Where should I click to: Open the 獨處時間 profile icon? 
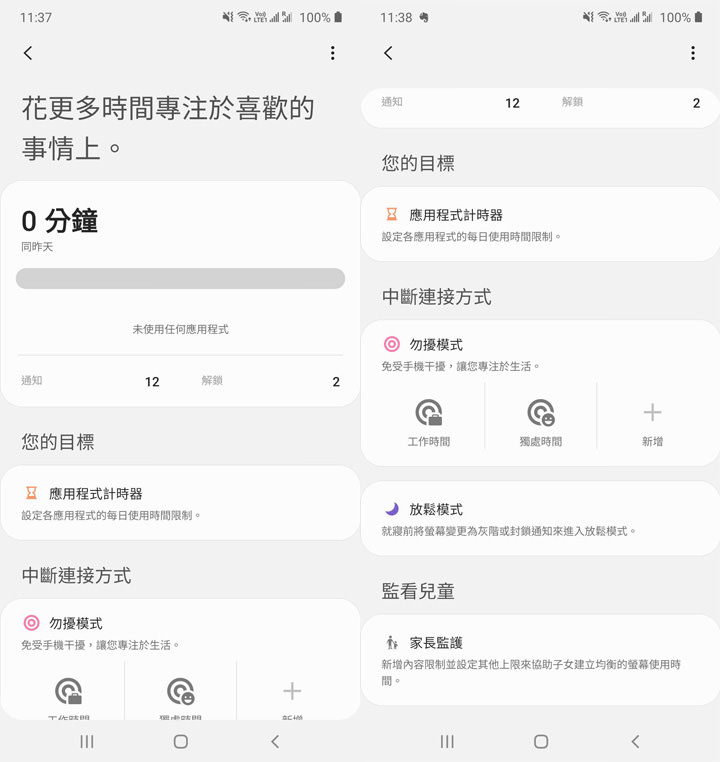[540, 414]
